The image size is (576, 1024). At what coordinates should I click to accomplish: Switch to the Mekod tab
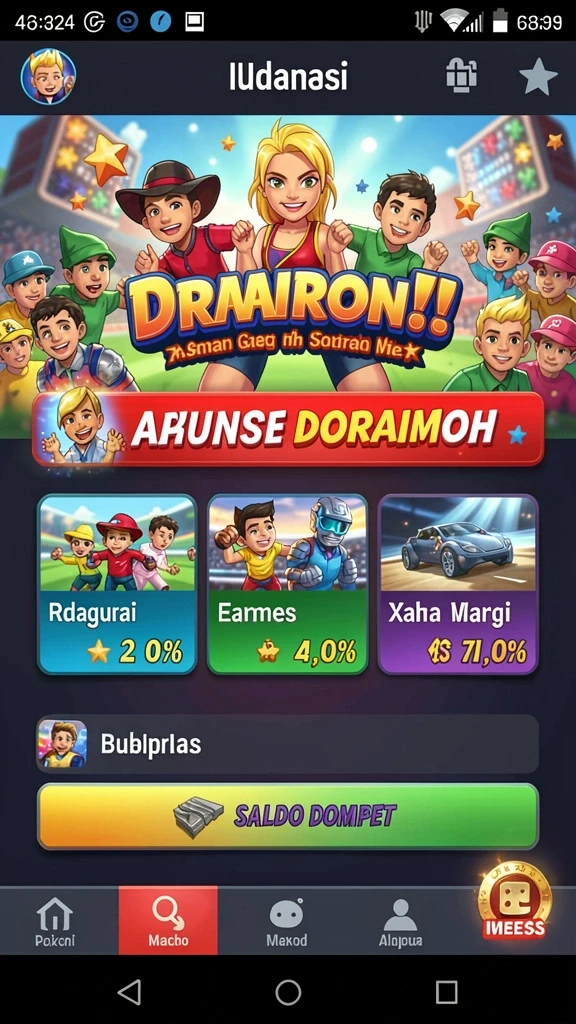coord(286,922)
